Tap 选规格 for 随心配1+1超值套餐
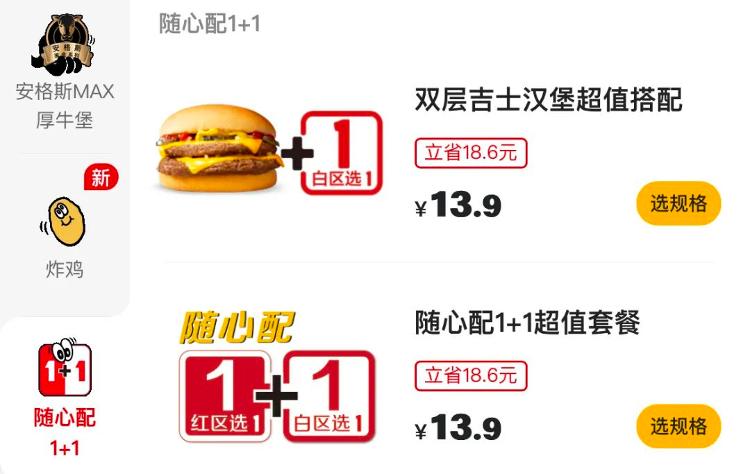The width and height of the screenshot is (750, 474). (x=678, y=427)
